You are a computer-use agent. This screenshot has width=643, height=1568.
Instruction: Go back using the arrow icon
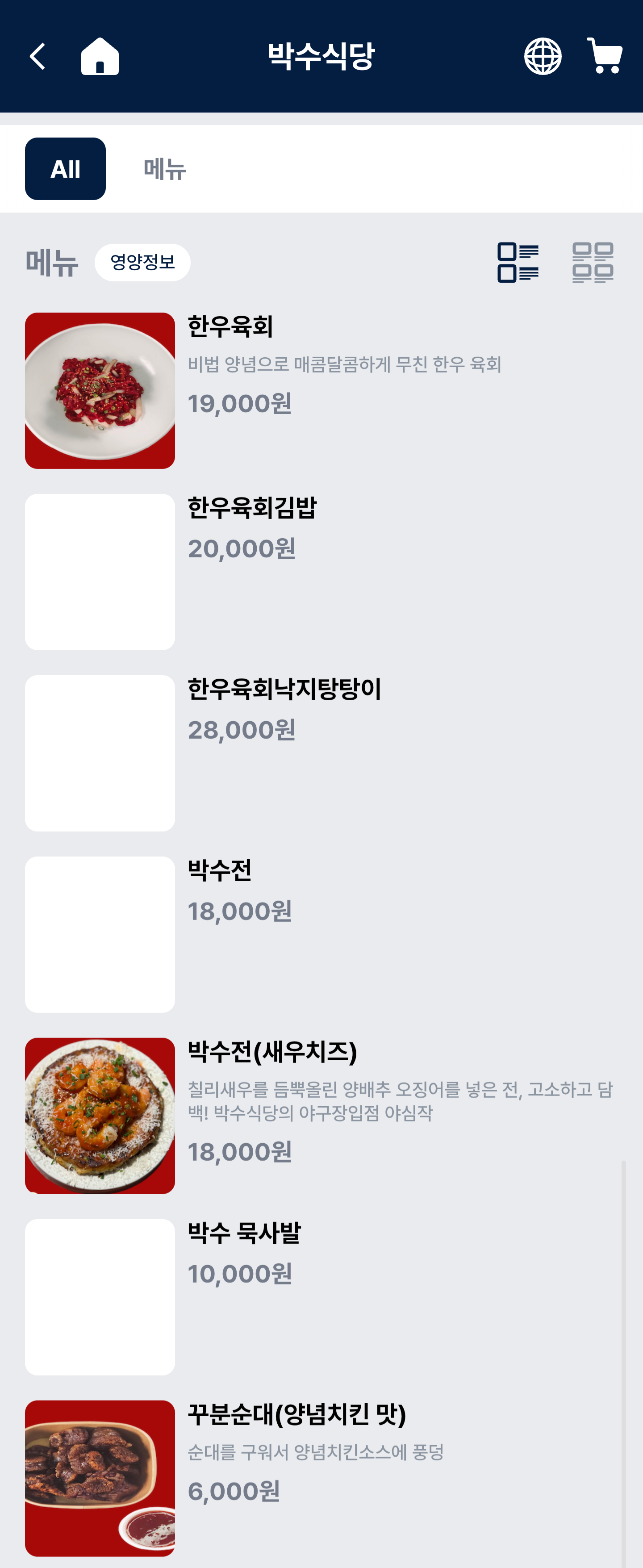38,57
